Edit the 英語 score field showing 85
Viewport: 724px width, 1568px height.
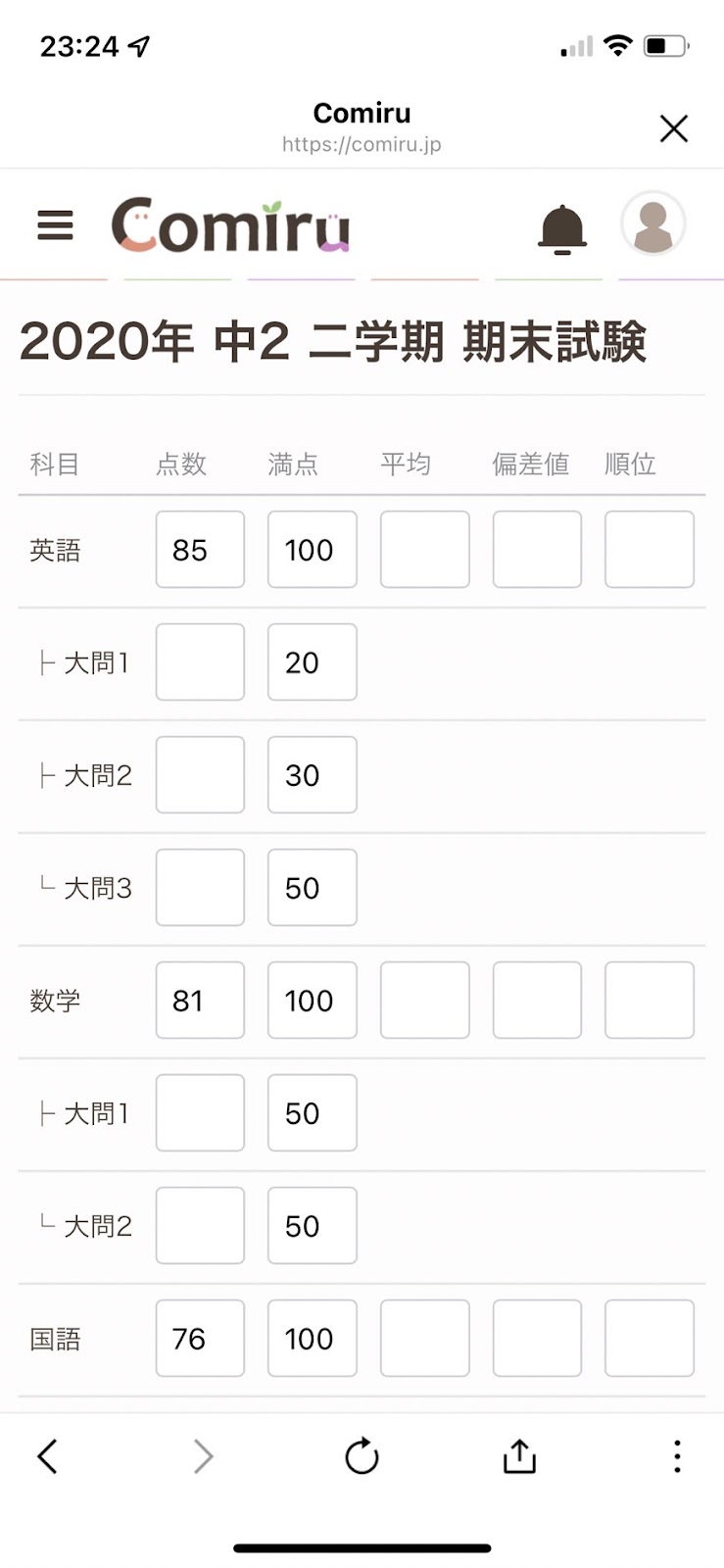tap(200, 550)
